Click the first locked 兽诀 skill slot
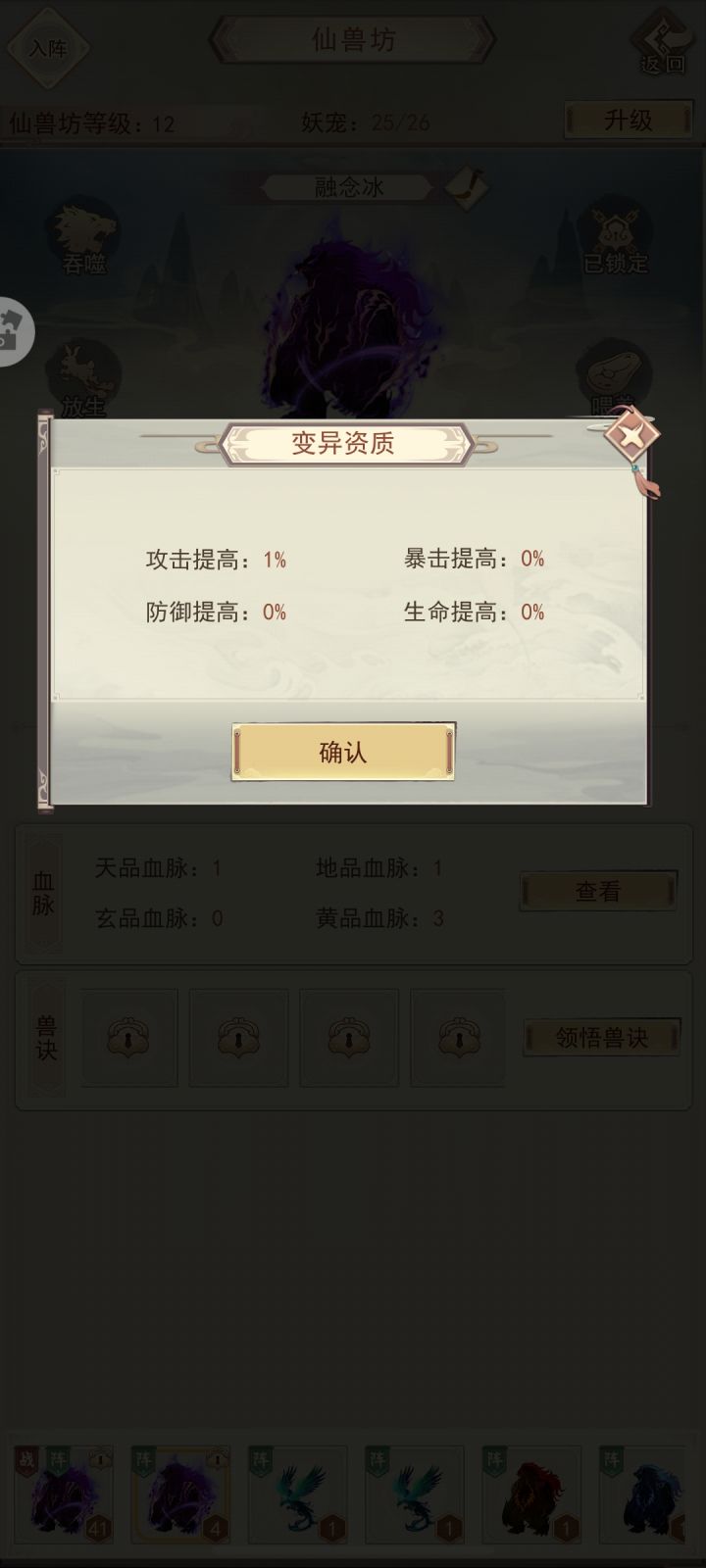 tap(128, 1037)
